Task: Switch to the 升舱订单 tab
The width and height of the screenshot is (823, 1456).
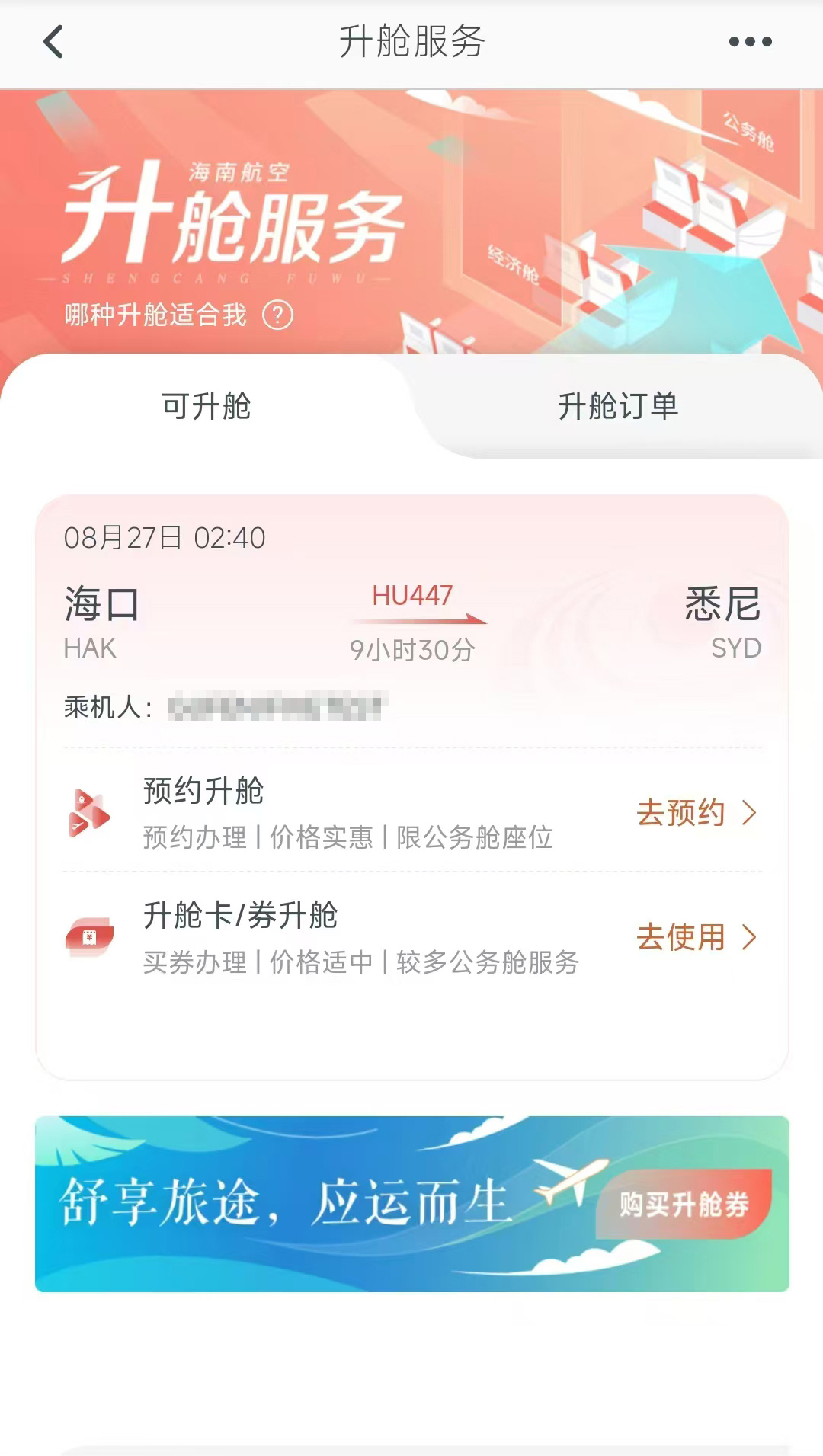Action: [x=617, y=406]
